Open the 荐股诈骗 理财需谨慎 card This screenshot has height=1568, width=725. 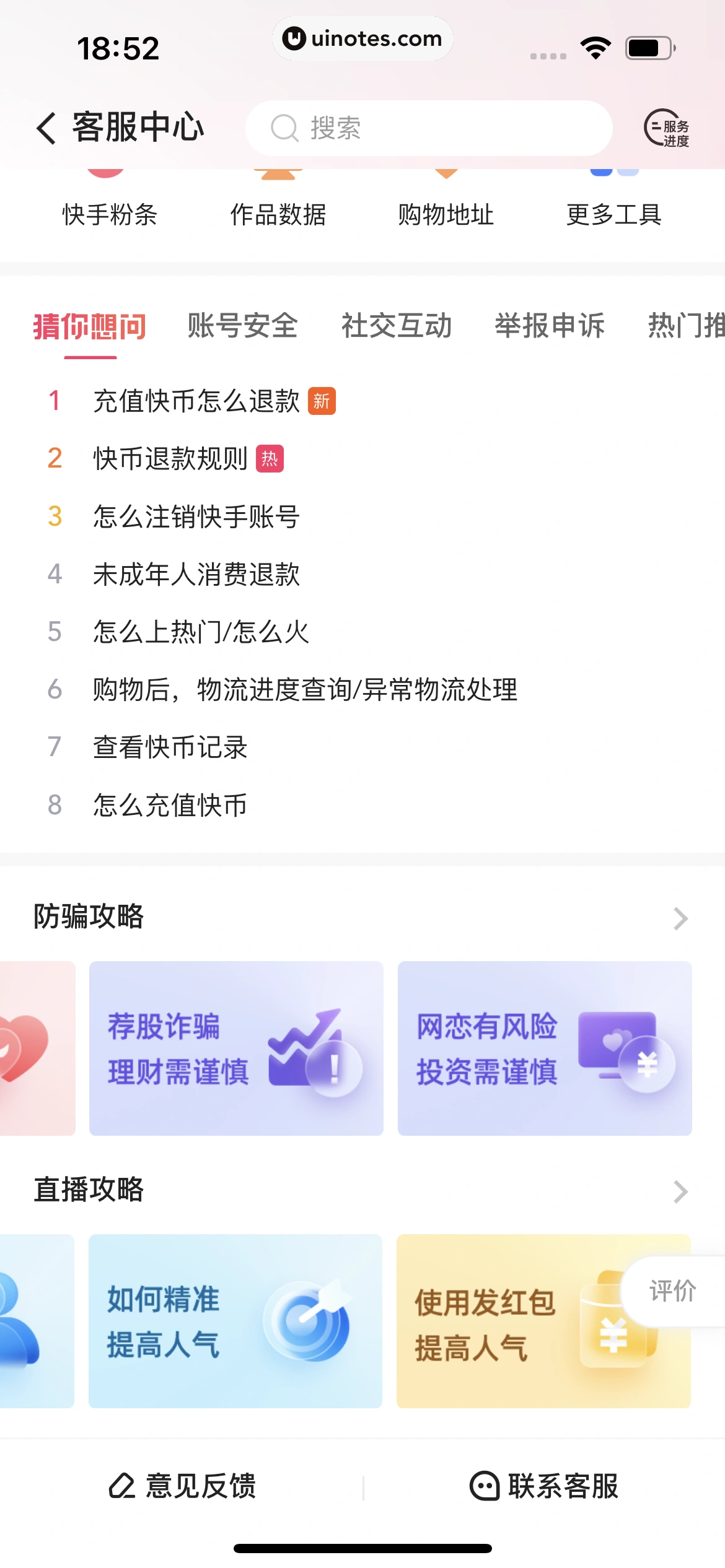click(236, 1048)
